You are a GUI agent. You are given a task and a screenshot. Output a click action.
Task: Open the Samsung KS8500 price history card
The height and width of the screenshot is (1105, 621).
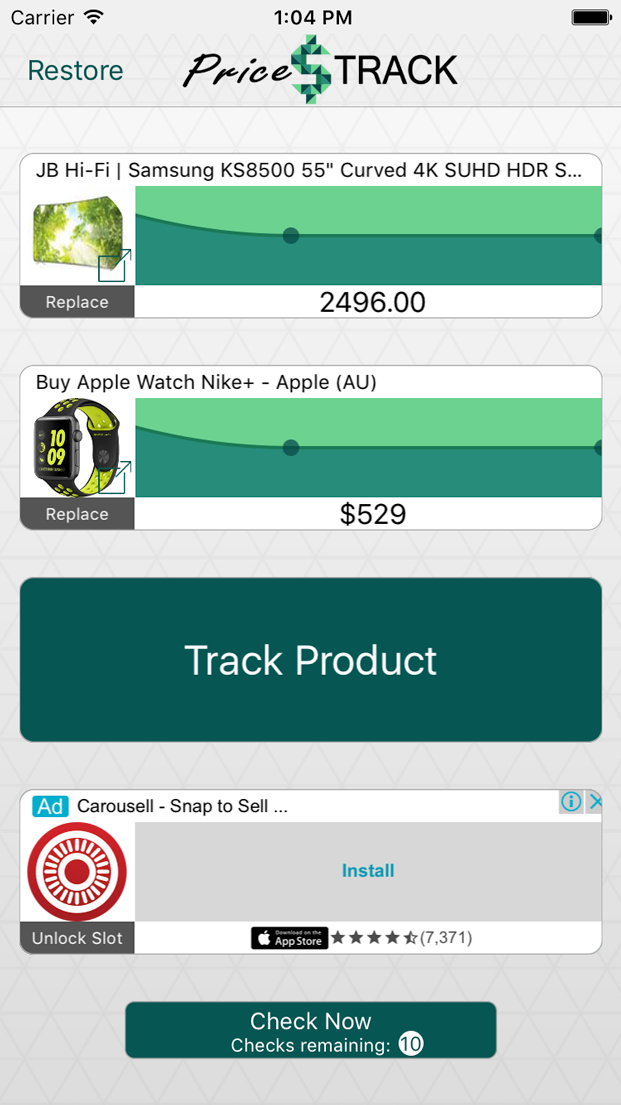368,236
